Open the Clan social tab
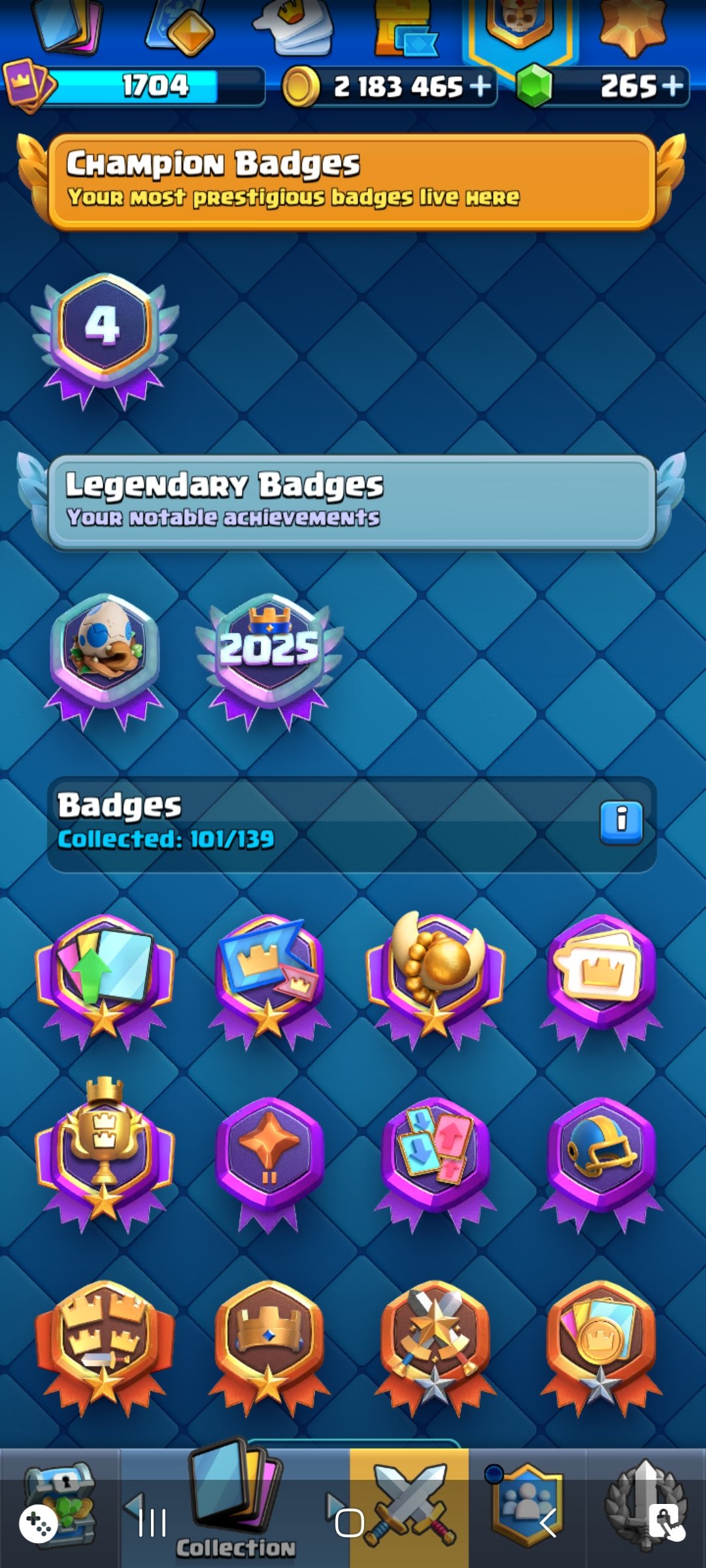This screenshot has height=1568, width=706. [528, 1507]
